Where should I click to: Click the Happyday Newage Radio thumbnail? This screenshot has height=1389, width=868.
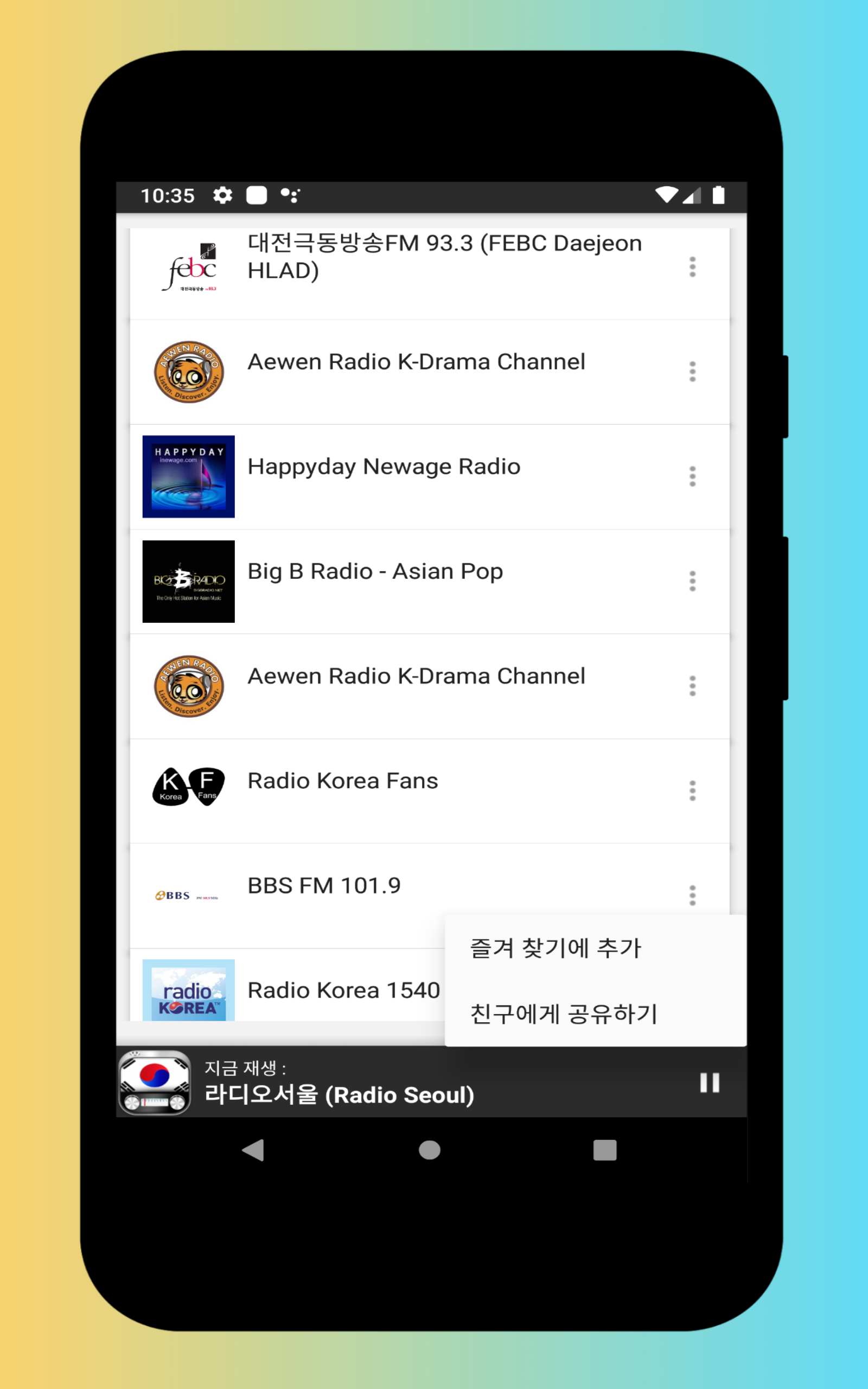pyautogui.click(x=188, y=476)
